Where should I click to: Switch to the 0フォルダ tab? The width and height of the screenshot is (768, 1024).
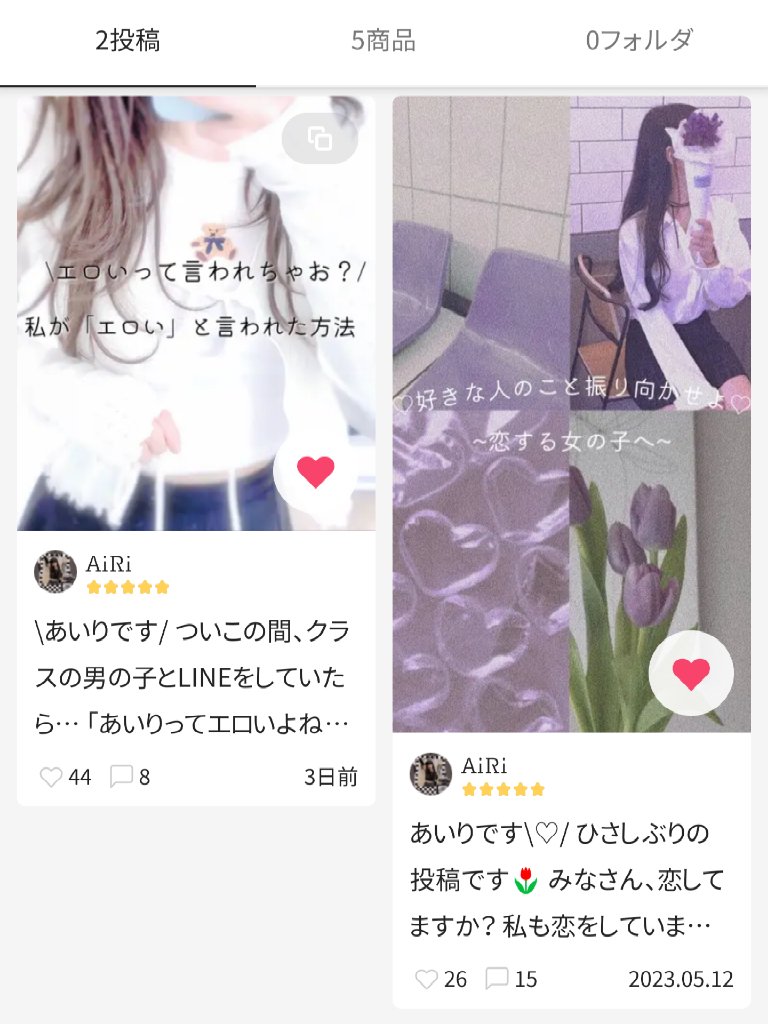639,42
